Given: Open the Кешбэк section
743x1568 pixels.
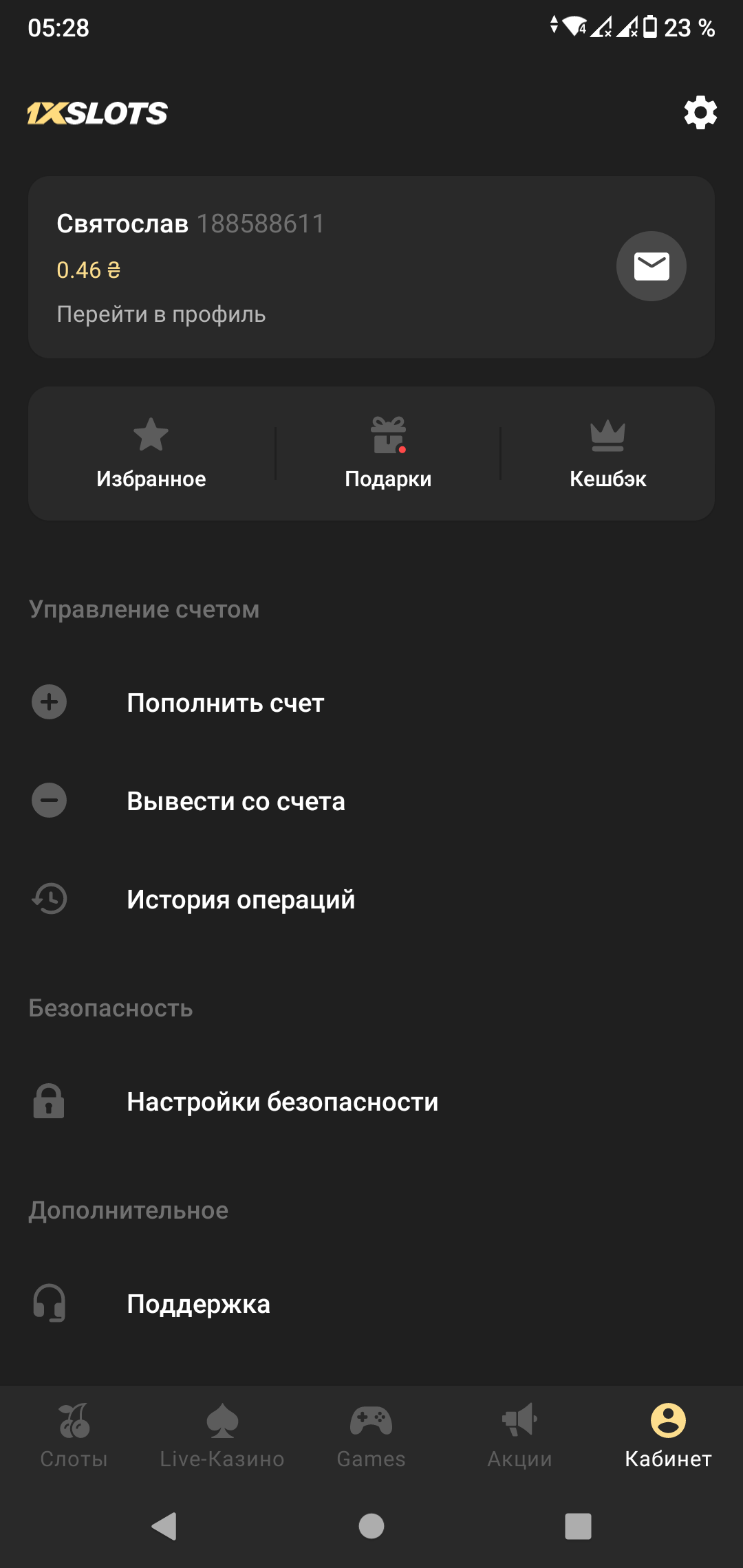Looking at the screenshot, I should (x=607, y=453).
